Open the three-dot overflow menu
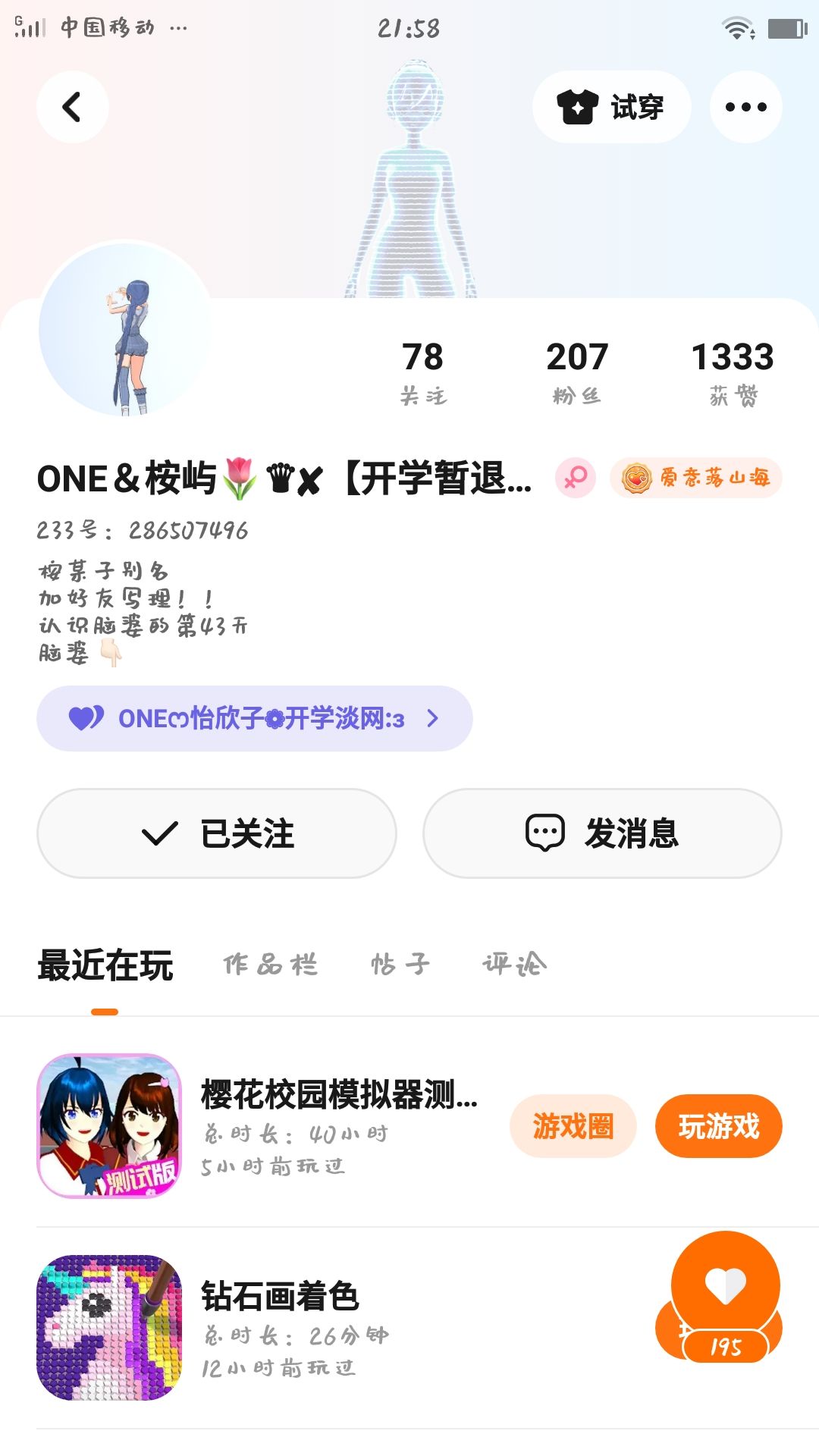The width and height of the screenshot is (819, 1456). click(745, 107)
